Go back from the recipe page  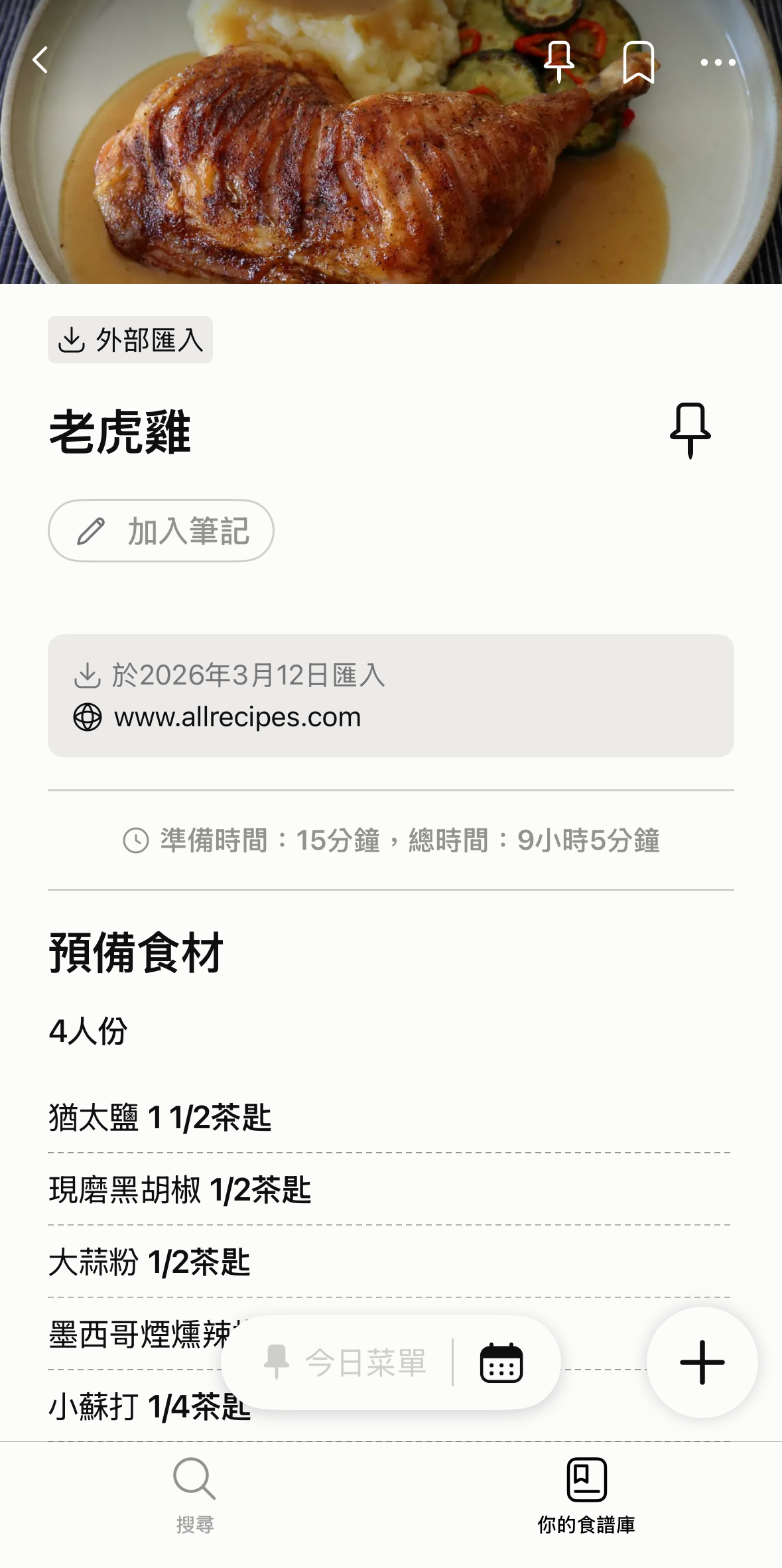click(41, 60)
